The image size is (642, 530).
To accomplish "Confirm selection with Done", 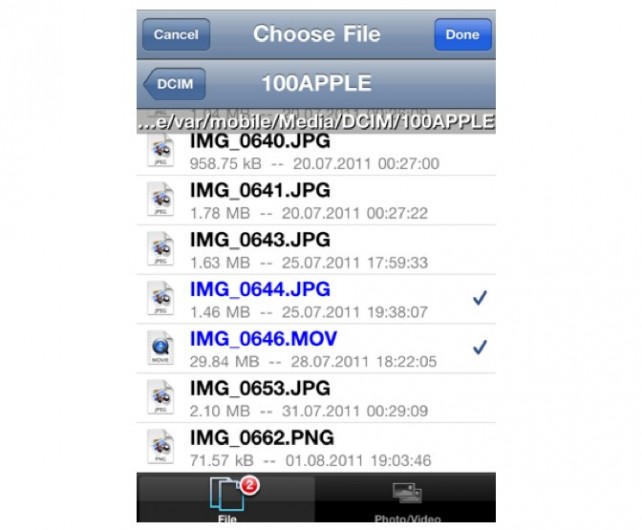I will [x=462, y=34].
